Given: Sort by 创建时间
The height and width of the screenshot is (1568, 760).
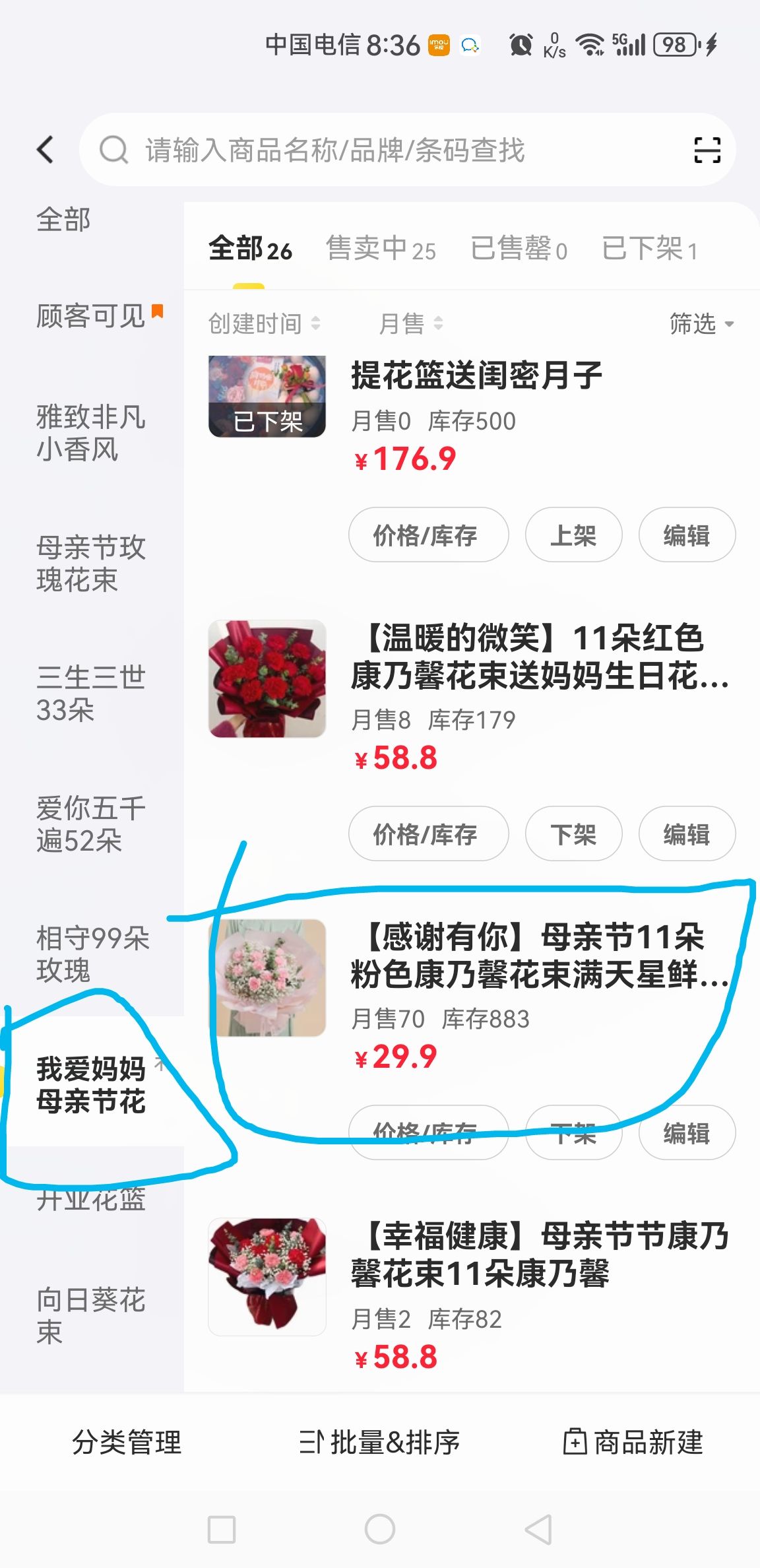Looking at the screenshot, I should pos(264,323).
